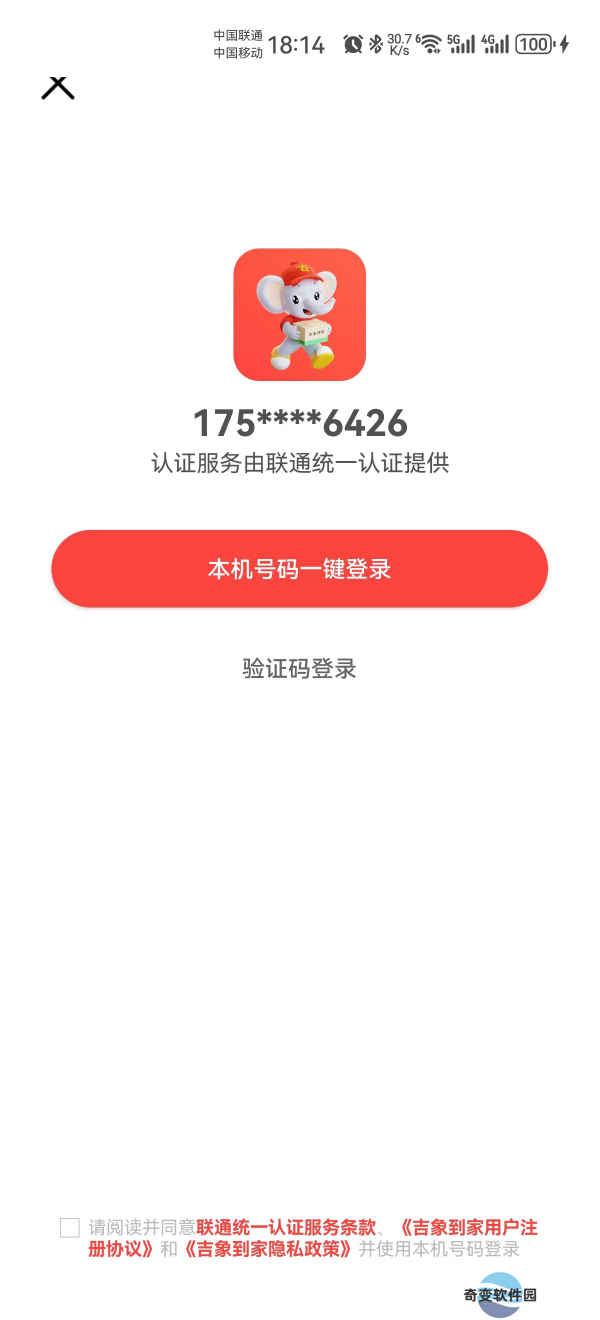Choose 验证码登录 instead
Screen dimensions: 600x1320
(x=300, y=668)
